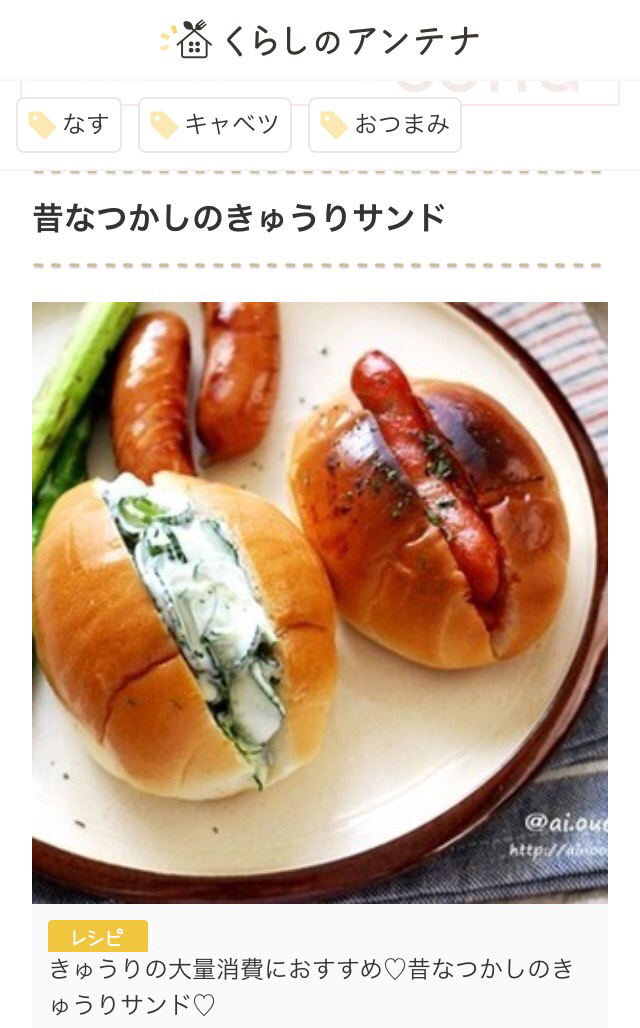Tap the おつまみ tag
640x1028 pixels.
[x=385, y=125]
